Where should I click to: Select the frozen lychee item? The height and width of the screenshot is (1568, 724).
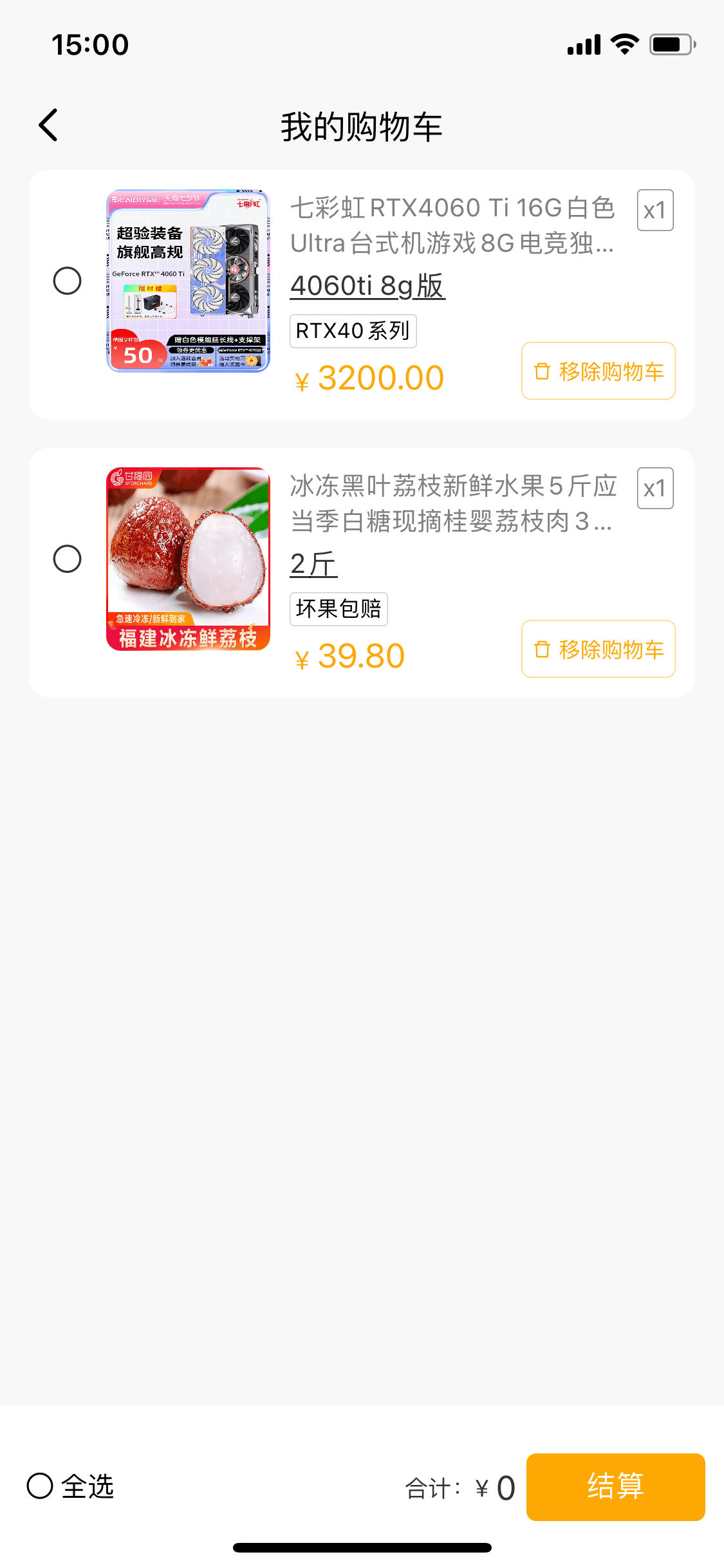tap(67, 559)
